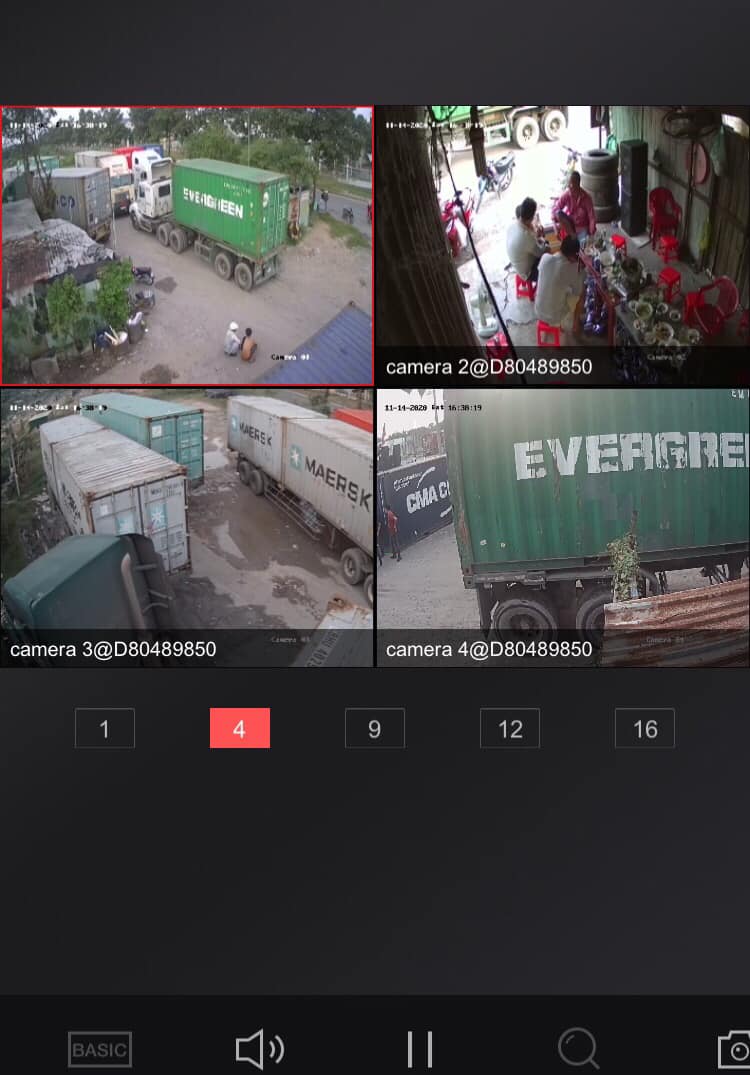Viewport: 750px width, 1075px height.
Task: Open the camera 3 feed
Action: coord(187,528)
